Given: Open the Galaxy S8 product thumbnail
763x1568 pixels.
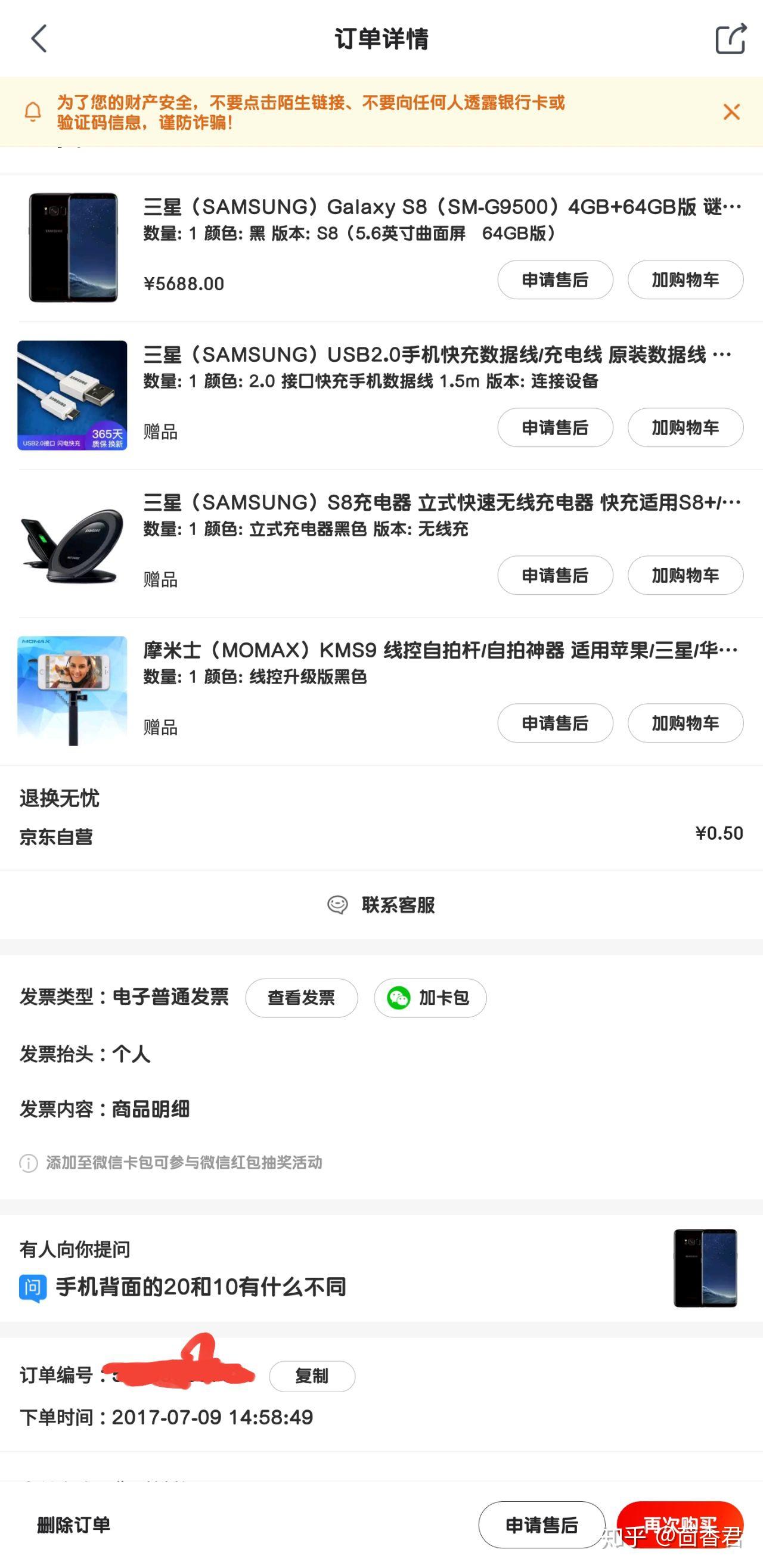Looking at the screenshot, I should click(x=73, y=247).
